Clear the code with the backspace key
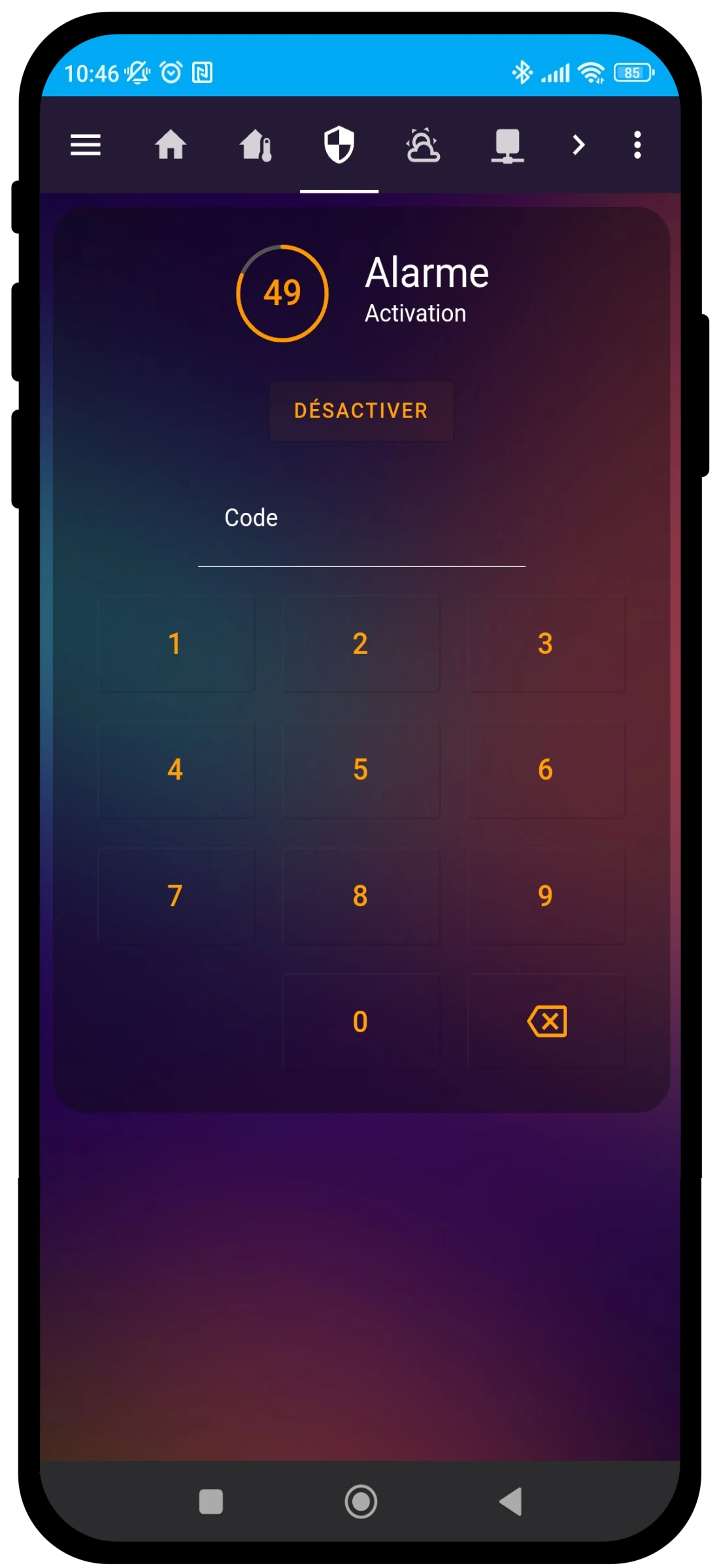Screen dimensions: 719x1568 (546, 1022)
